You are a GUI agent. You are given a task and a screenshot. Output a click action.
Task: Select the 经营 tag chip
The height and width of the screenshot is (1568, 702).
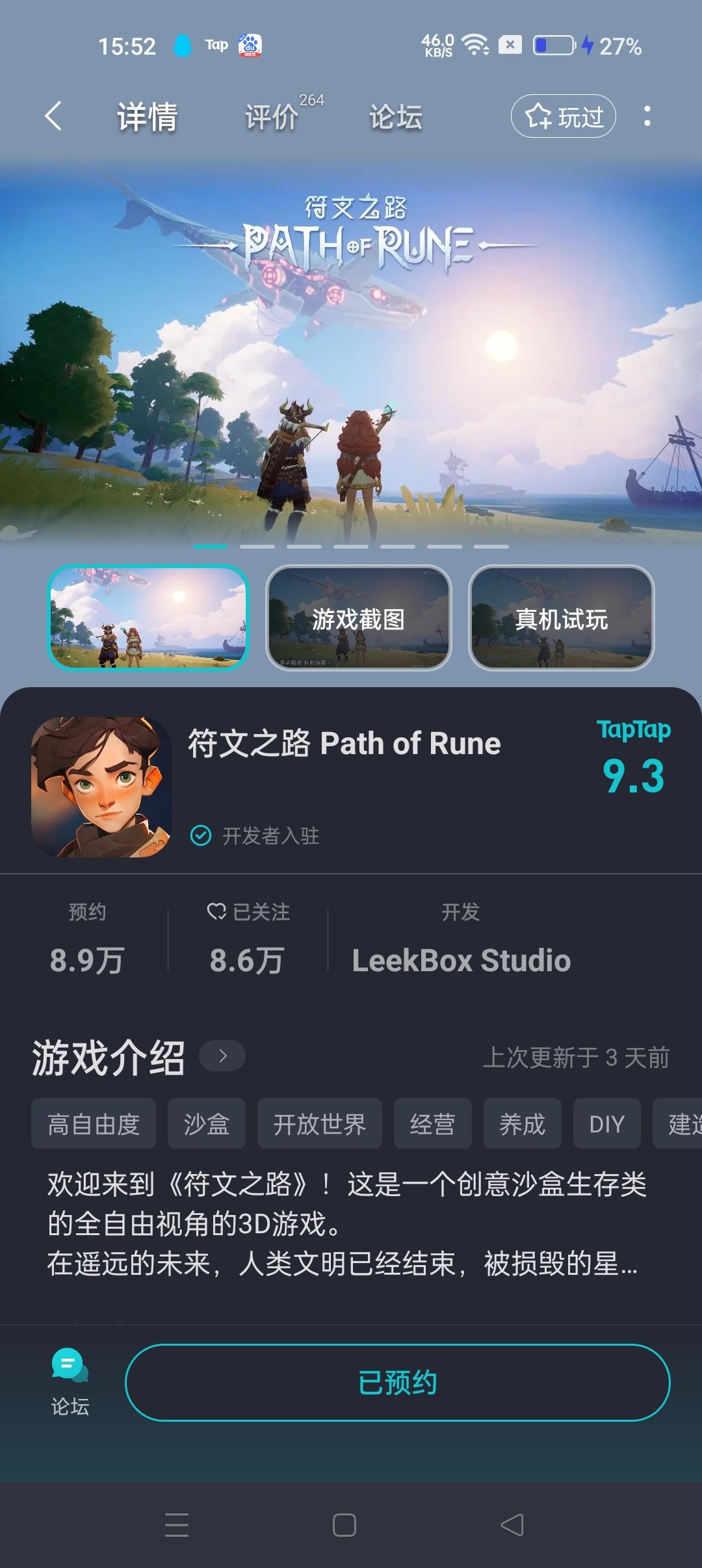point(433,1123)
